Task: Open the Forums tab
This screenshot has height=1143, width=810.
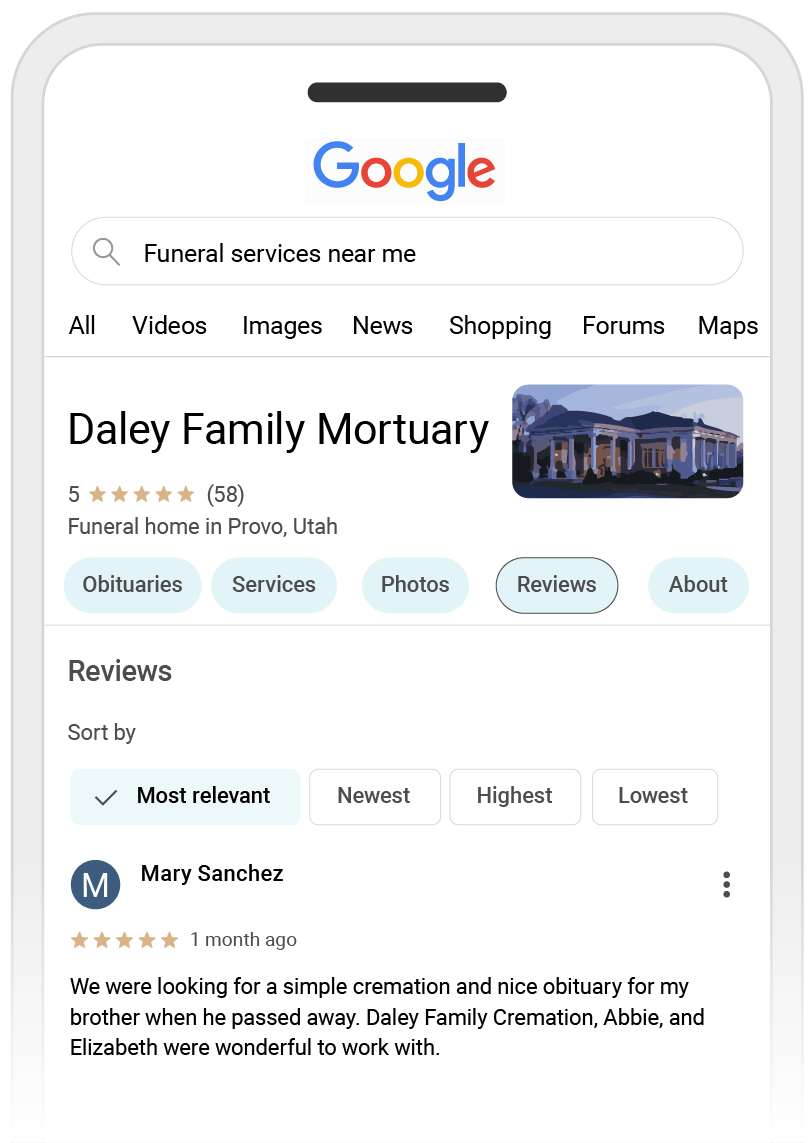Action: [623, 326]
